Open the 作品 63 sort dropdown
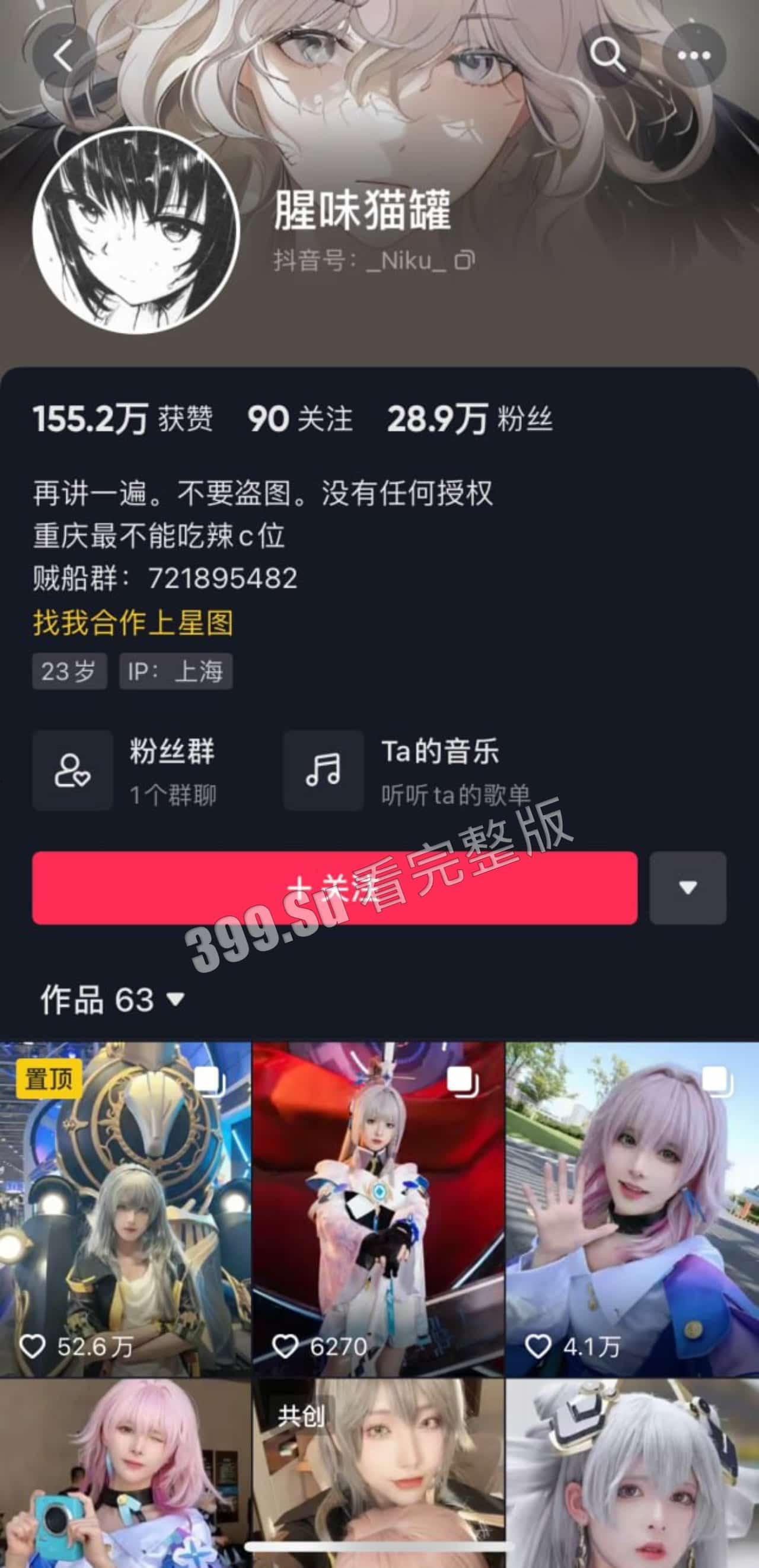 coord(113,1000)
